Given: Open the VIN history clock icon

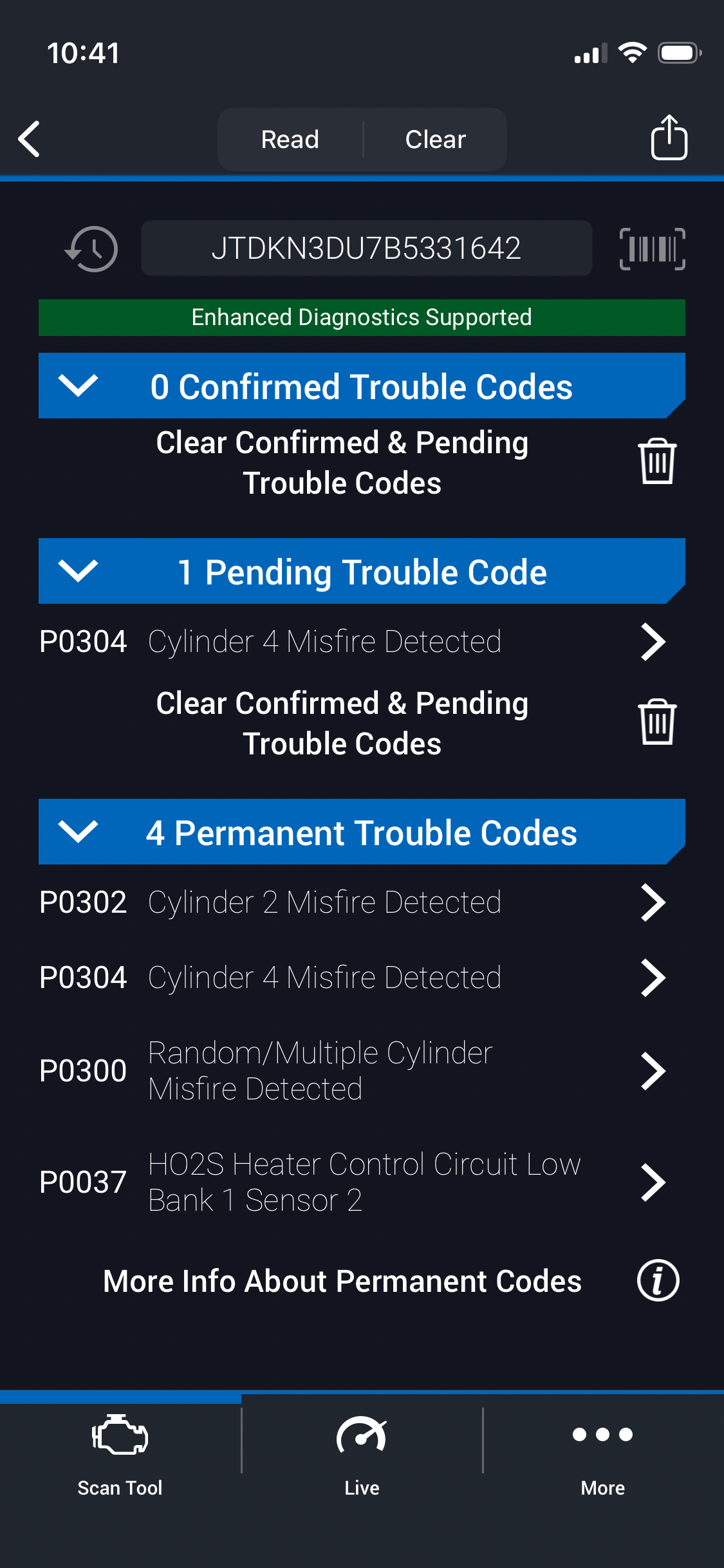Looking at the screenshot, I should tap(92, 248).
